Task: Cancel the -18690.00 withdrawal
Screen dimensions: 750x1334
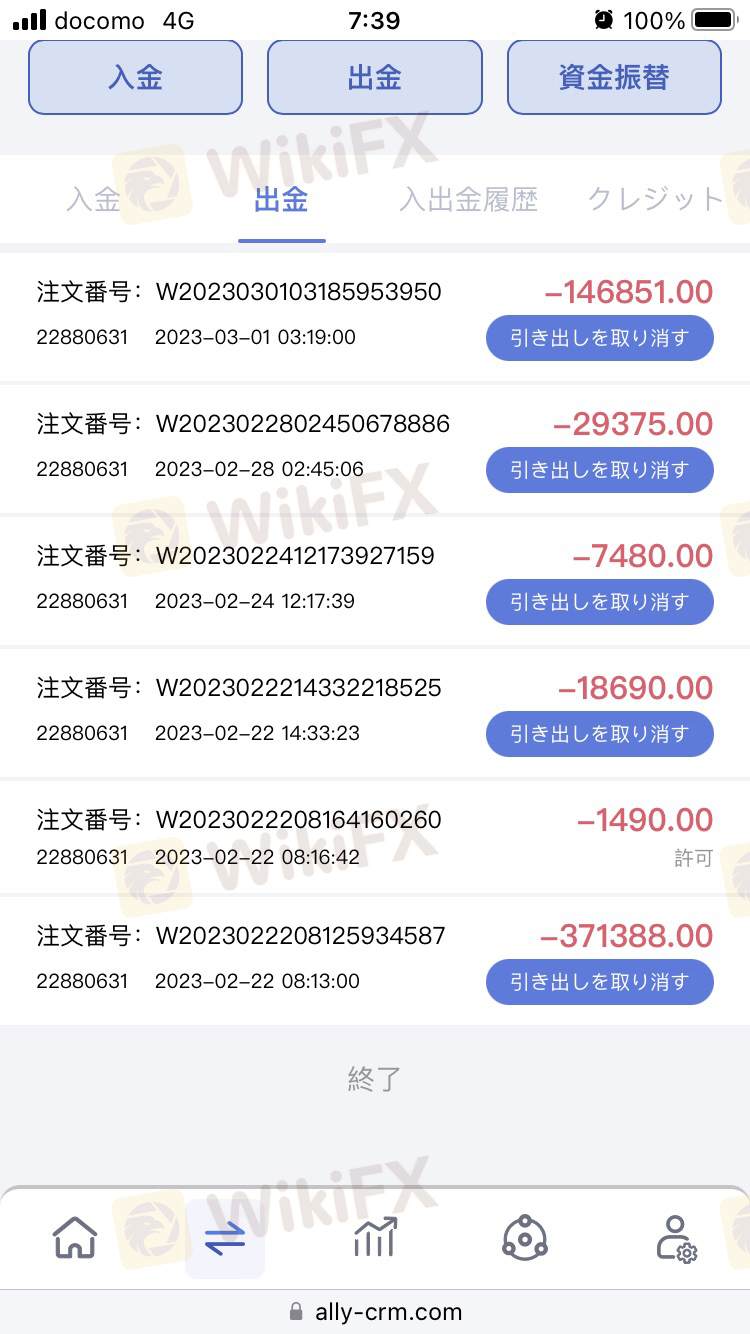Action: 600,734
